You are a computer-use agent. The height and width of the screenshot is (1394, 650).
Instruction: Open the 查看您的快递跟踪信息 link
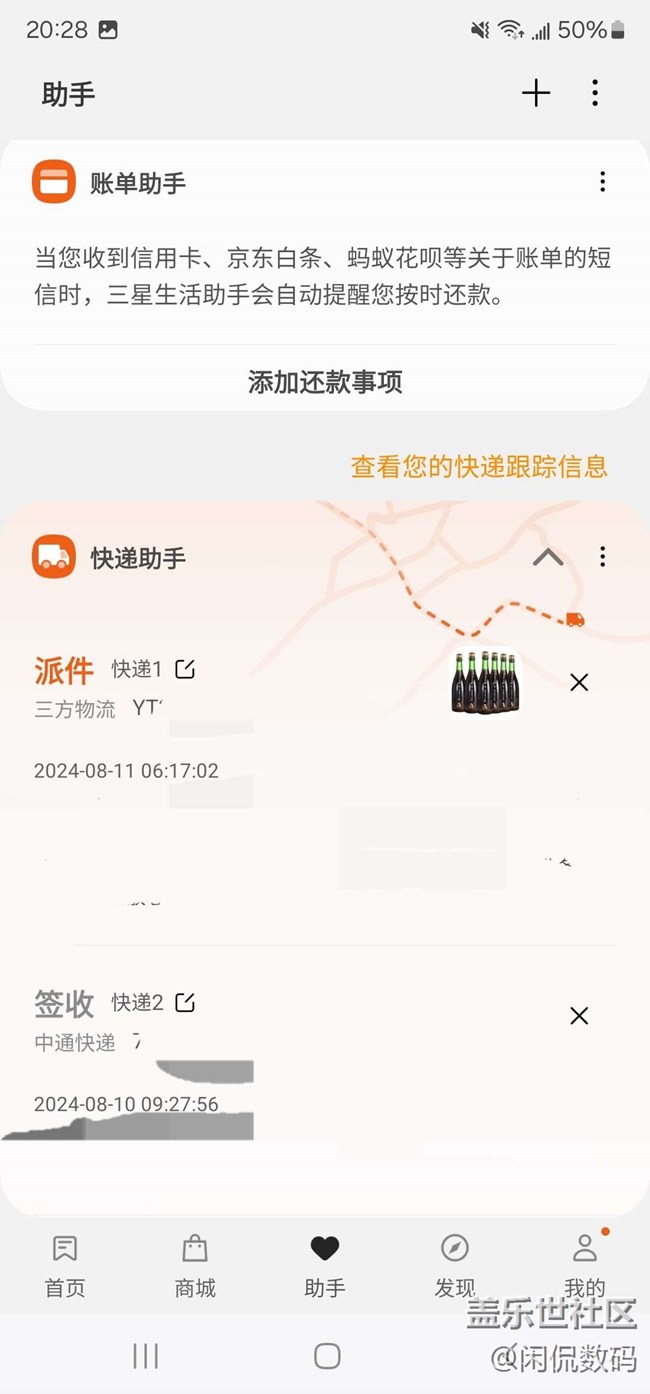point(479,466)
